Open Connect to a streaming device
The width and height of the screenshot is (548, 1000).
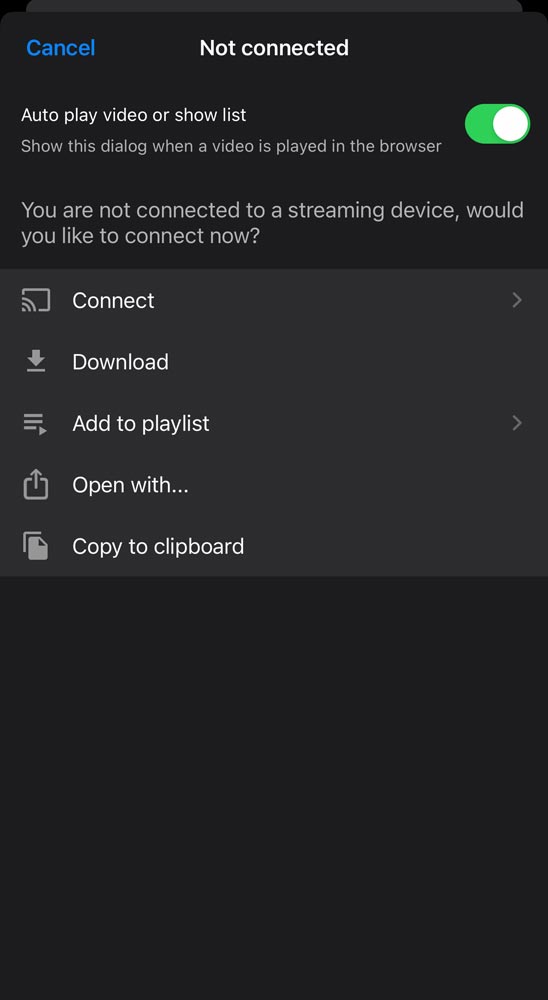tap(274, 300)
